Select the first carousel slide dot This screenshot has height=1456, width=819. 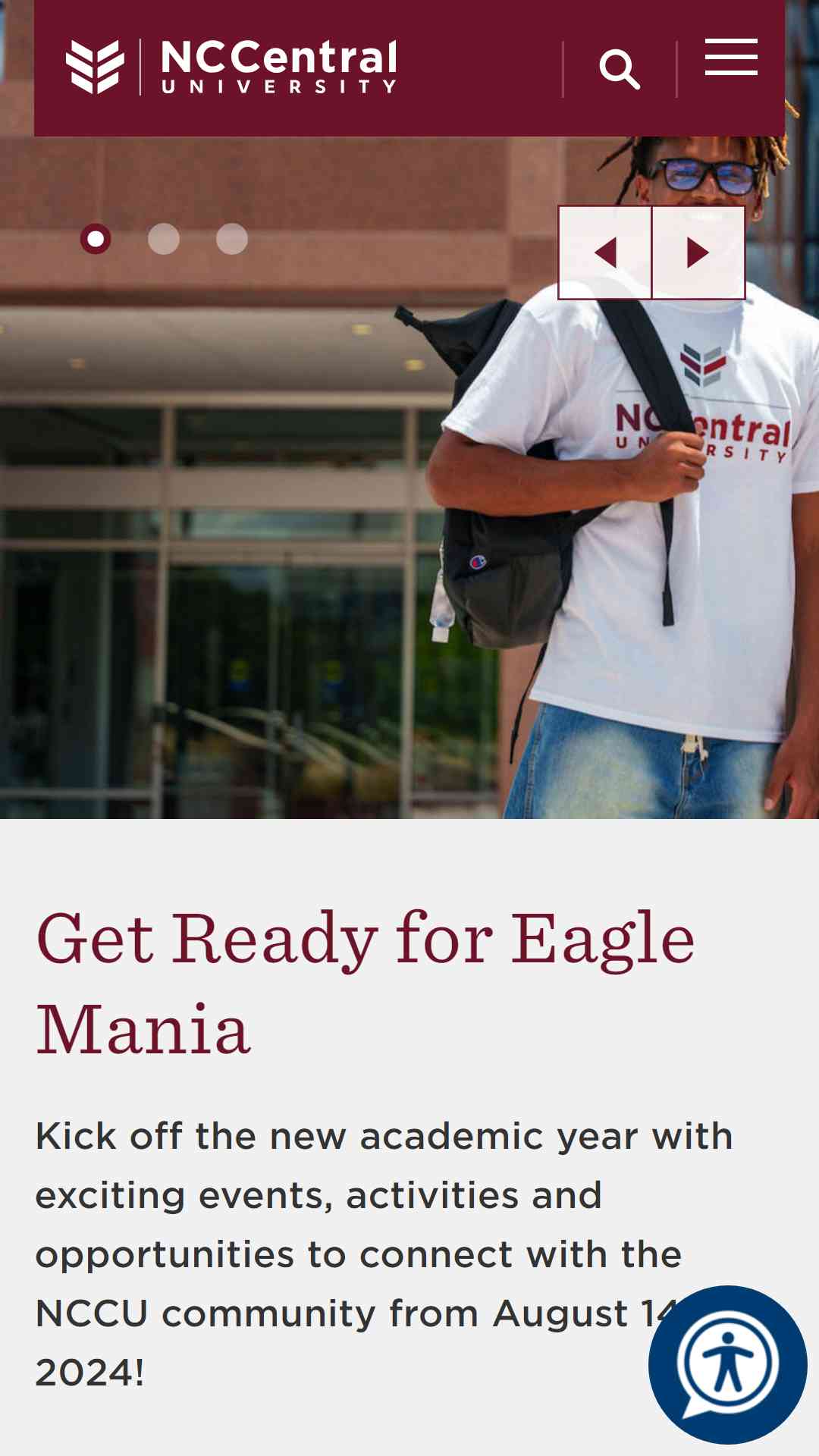point(96,239)
